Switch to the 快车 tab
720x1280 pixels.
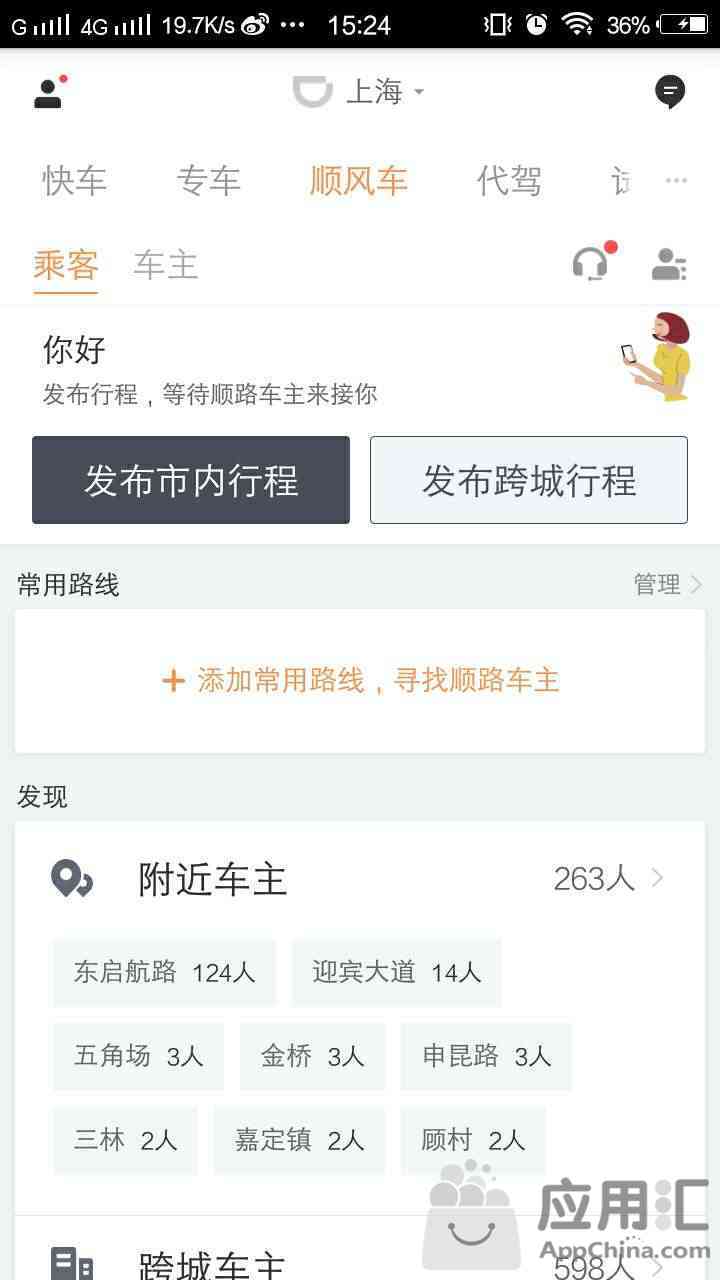pyautogui.click(x=75, y=181)
